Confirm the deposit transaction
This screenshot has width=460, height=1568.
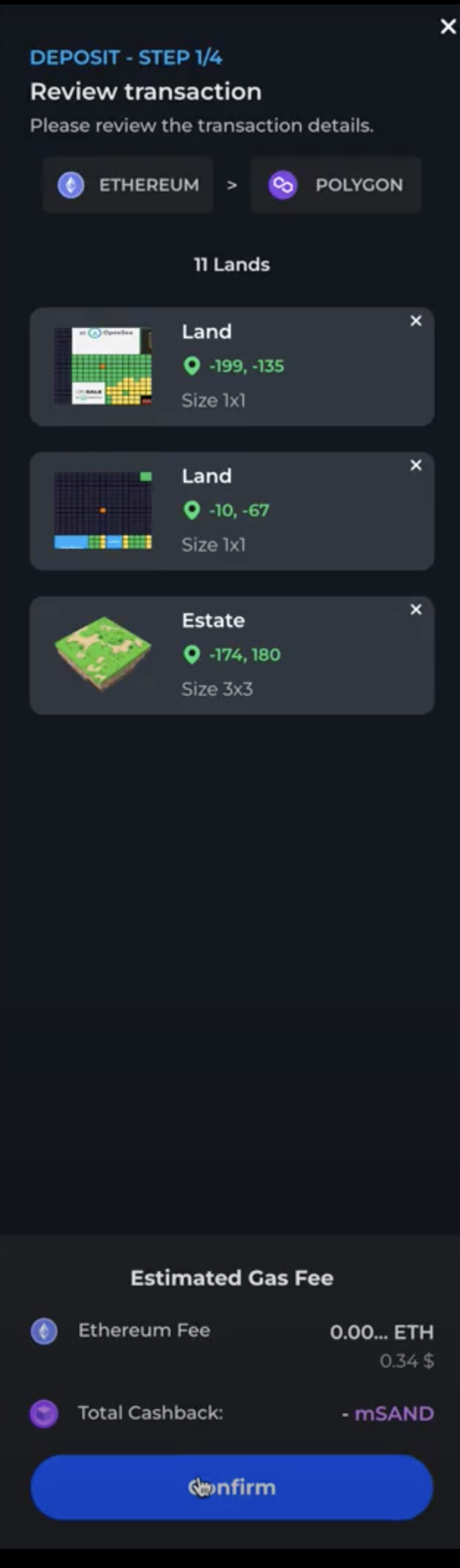coord(231,1487)
